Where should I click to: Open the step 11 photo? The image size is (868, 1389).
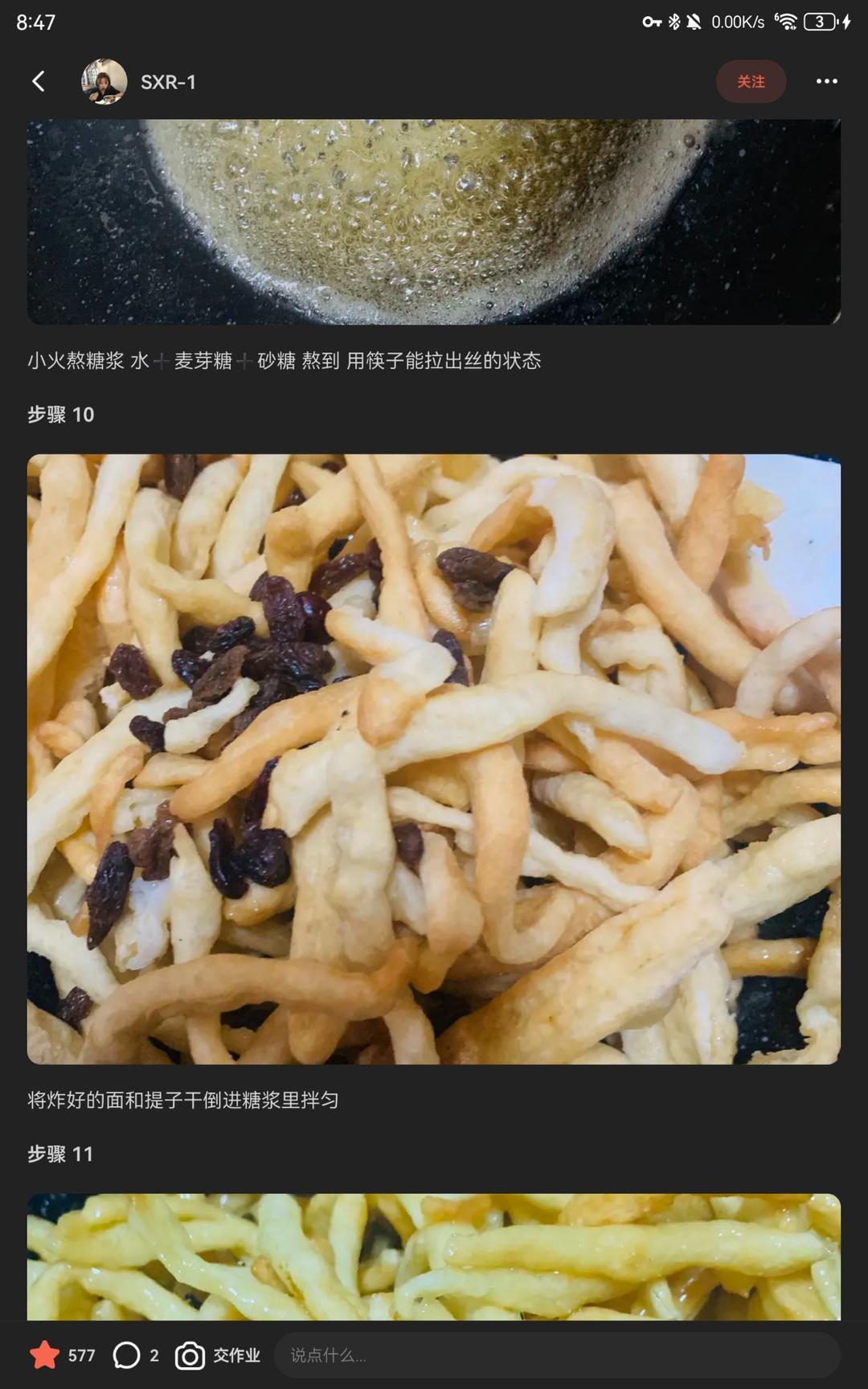tap(434, 1256)
